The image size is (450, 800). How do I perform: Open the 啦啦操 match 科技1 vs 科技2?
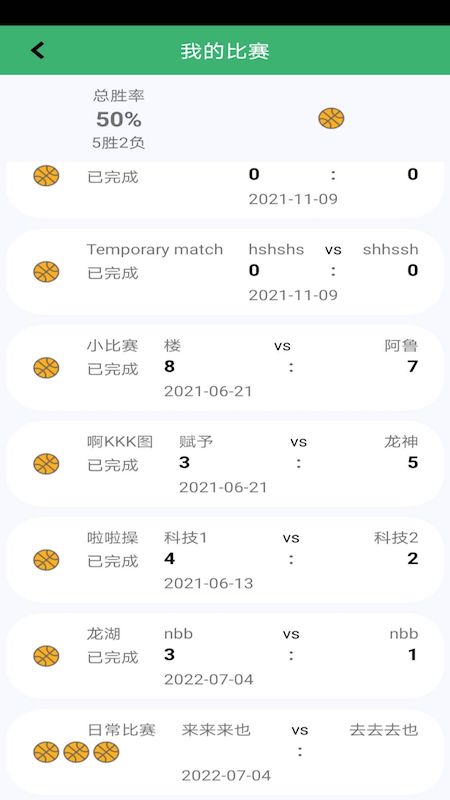pos(225,560)
